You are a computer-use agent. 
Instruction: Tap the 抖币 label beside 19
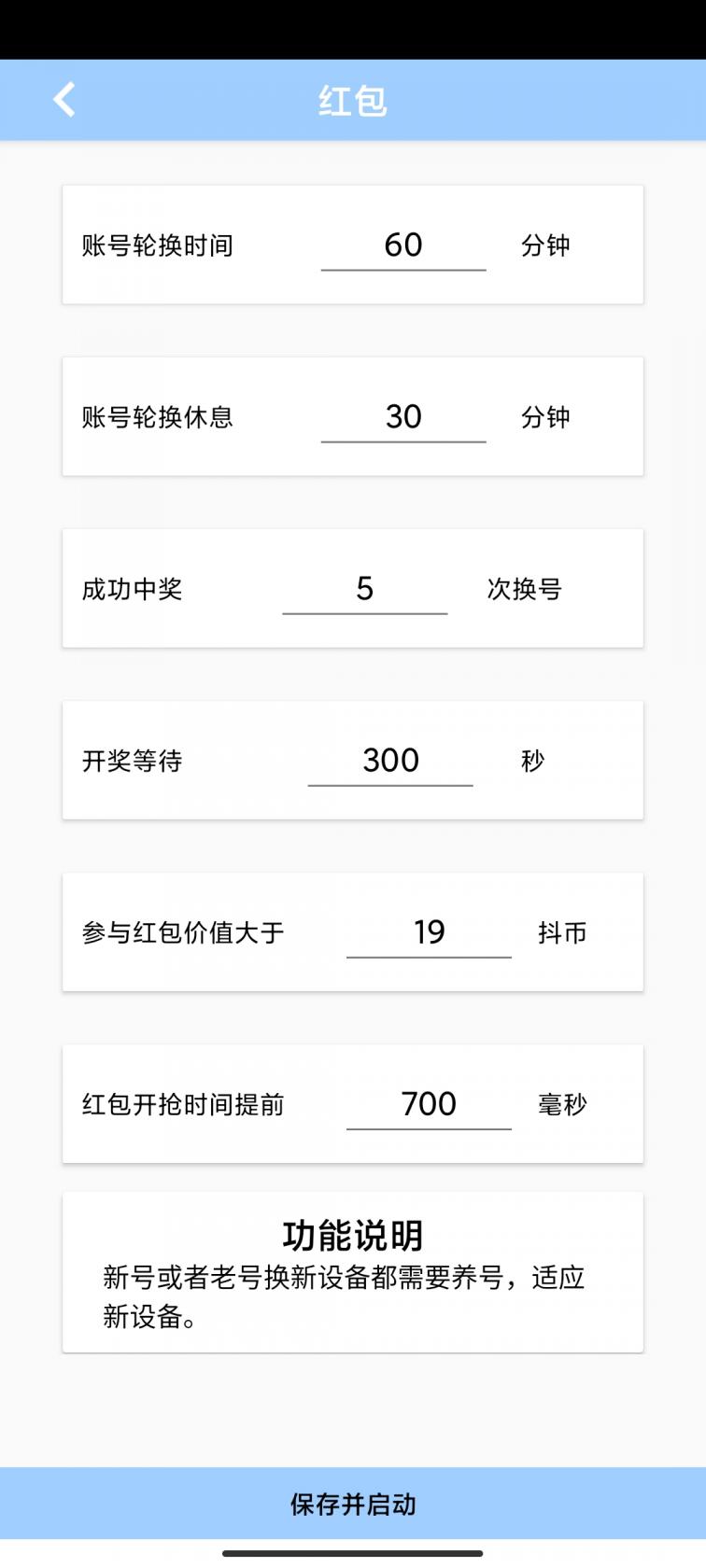pos(562,931)
